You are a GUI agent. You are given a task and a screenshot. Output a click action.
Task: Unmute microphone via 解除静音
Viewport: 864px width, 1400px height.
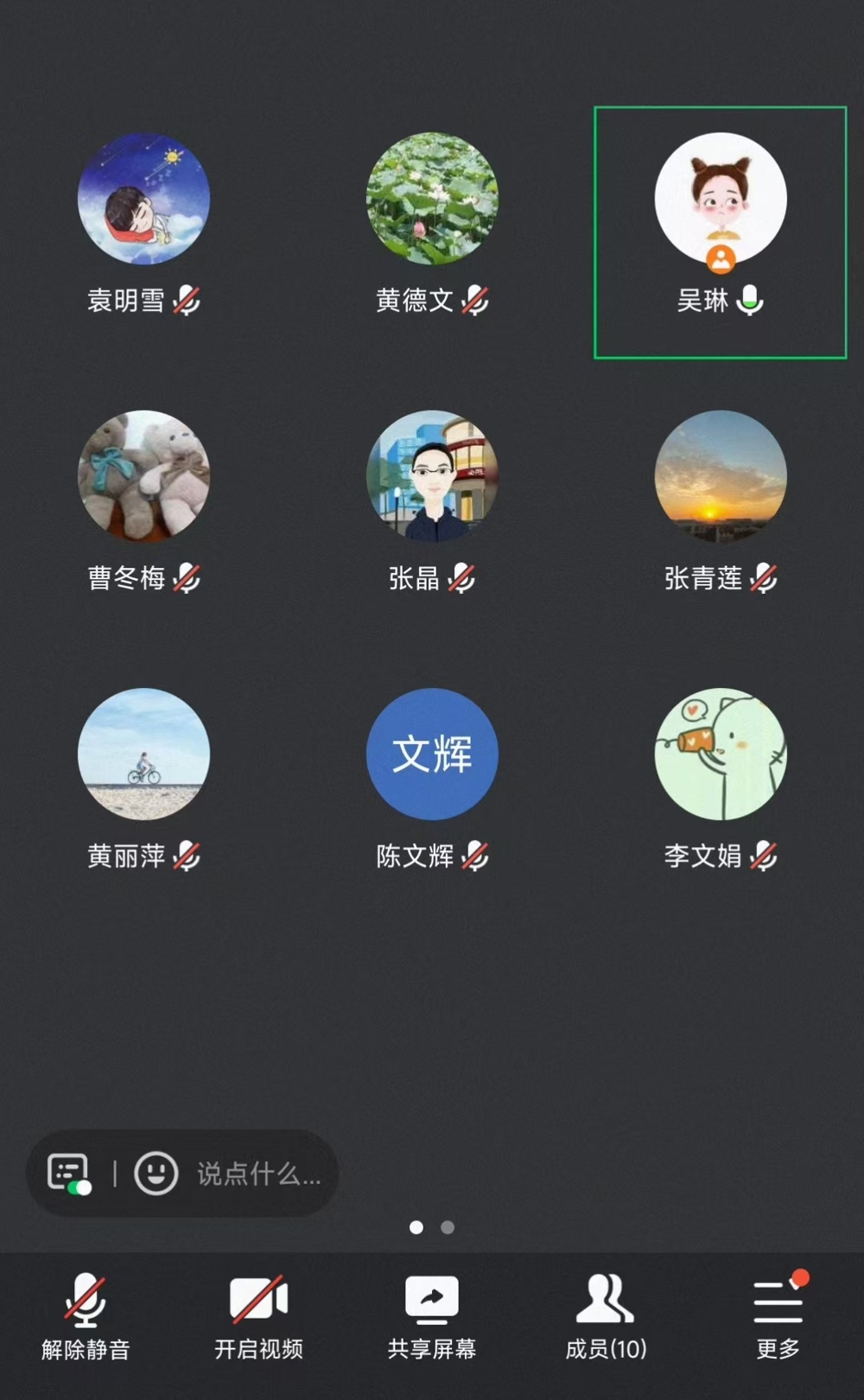pyautogui.click(x=86, y=1315)
